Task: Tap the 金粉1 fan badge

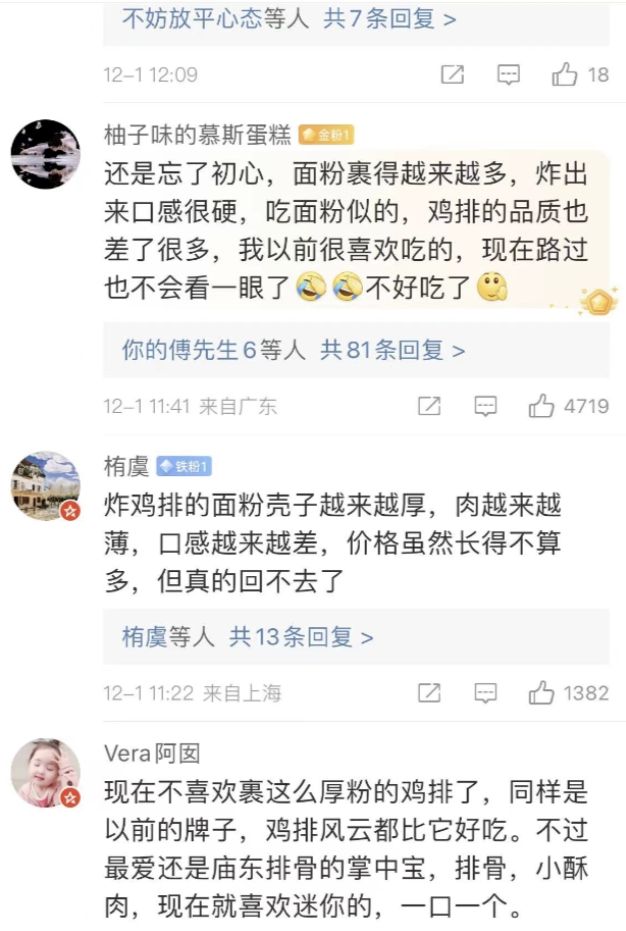Action: [x=326, y=135]
